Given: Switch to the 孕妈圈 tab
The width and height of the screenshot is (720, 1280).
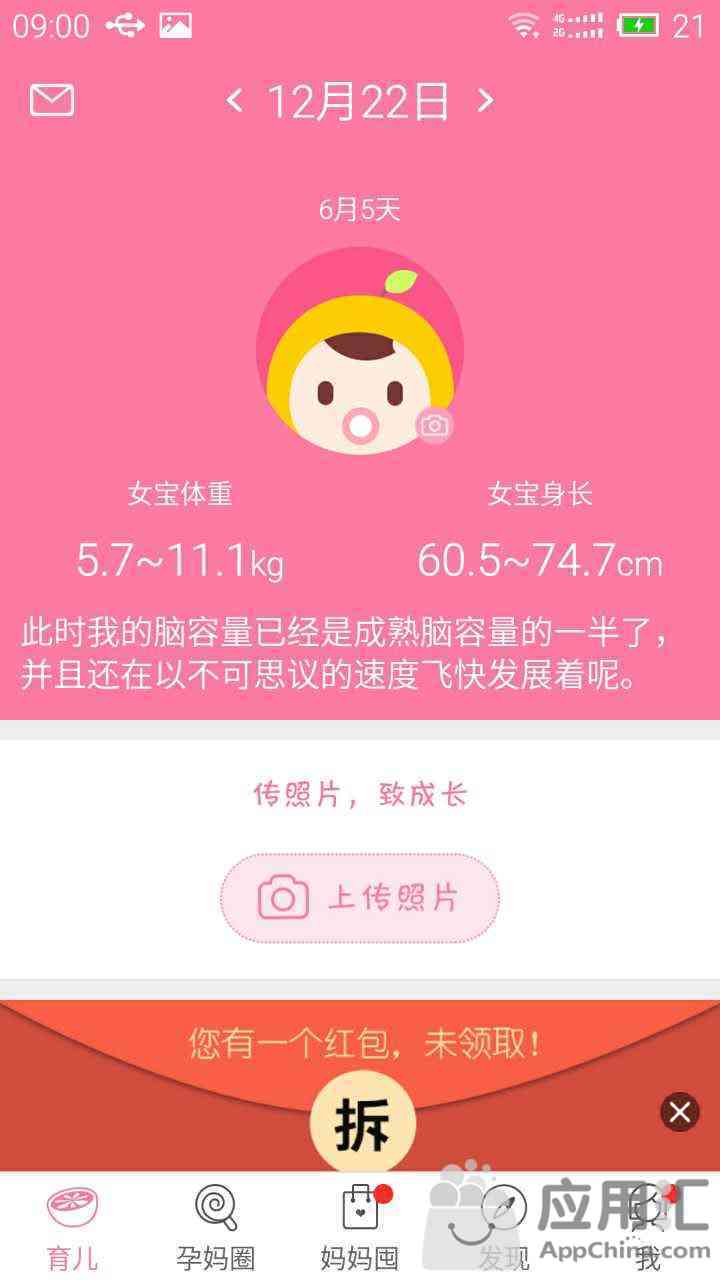Looking at the screenshot, I should click(x=216, y=1226).
